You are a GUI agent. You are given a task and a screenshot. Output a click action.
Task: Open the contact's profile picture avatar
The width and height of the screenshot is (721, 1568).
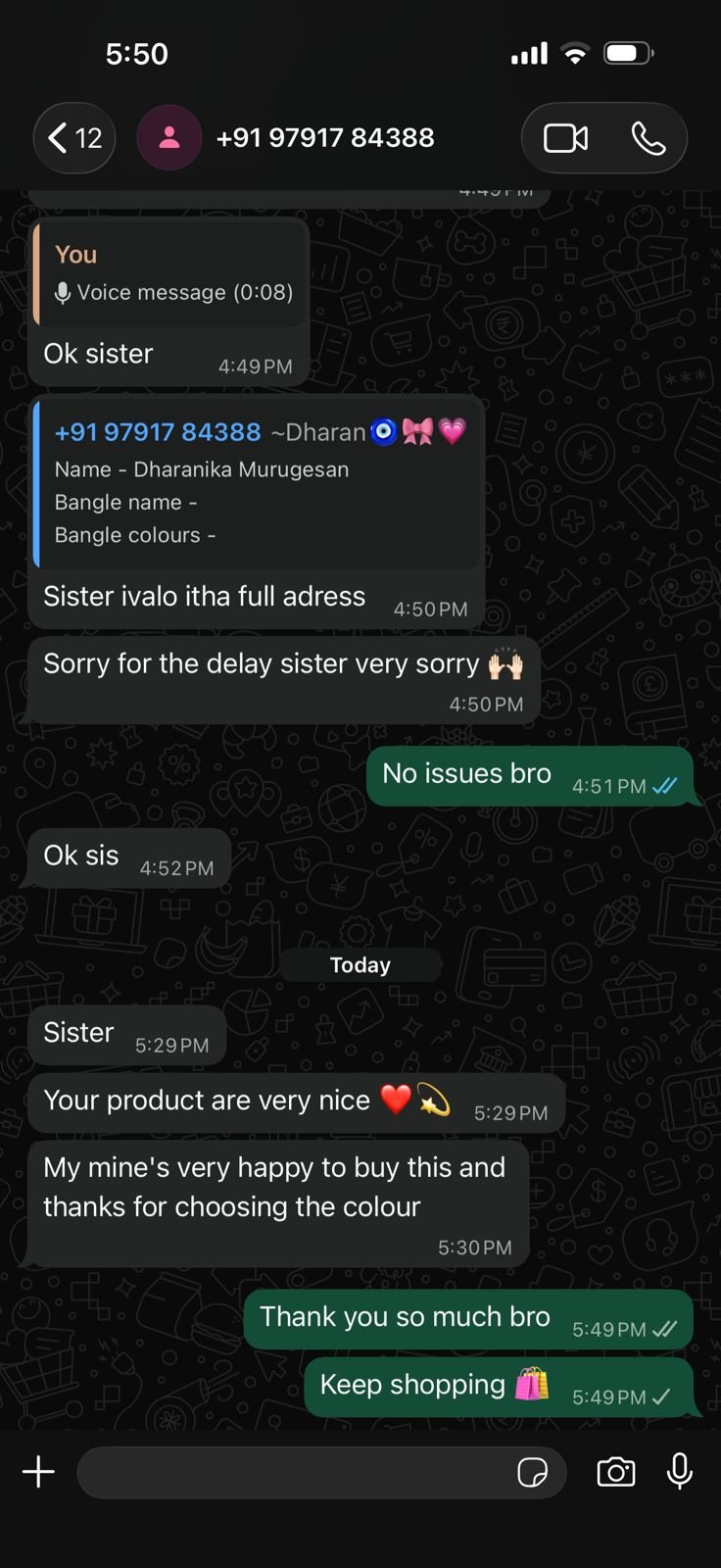pos(169,138)
